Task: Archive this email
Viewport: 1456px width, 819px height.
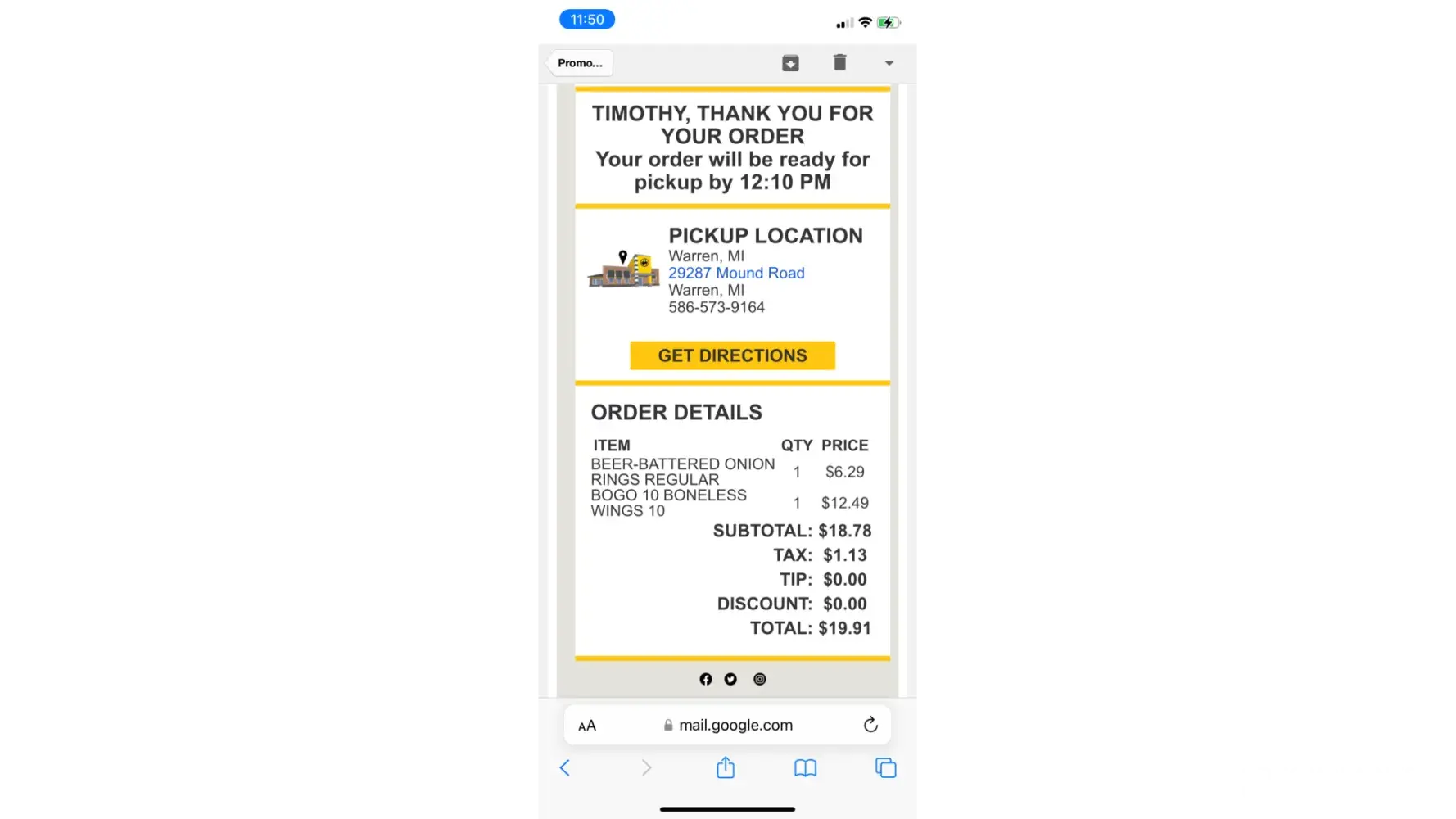Action: pyautogui.click(x=790, y=63)
